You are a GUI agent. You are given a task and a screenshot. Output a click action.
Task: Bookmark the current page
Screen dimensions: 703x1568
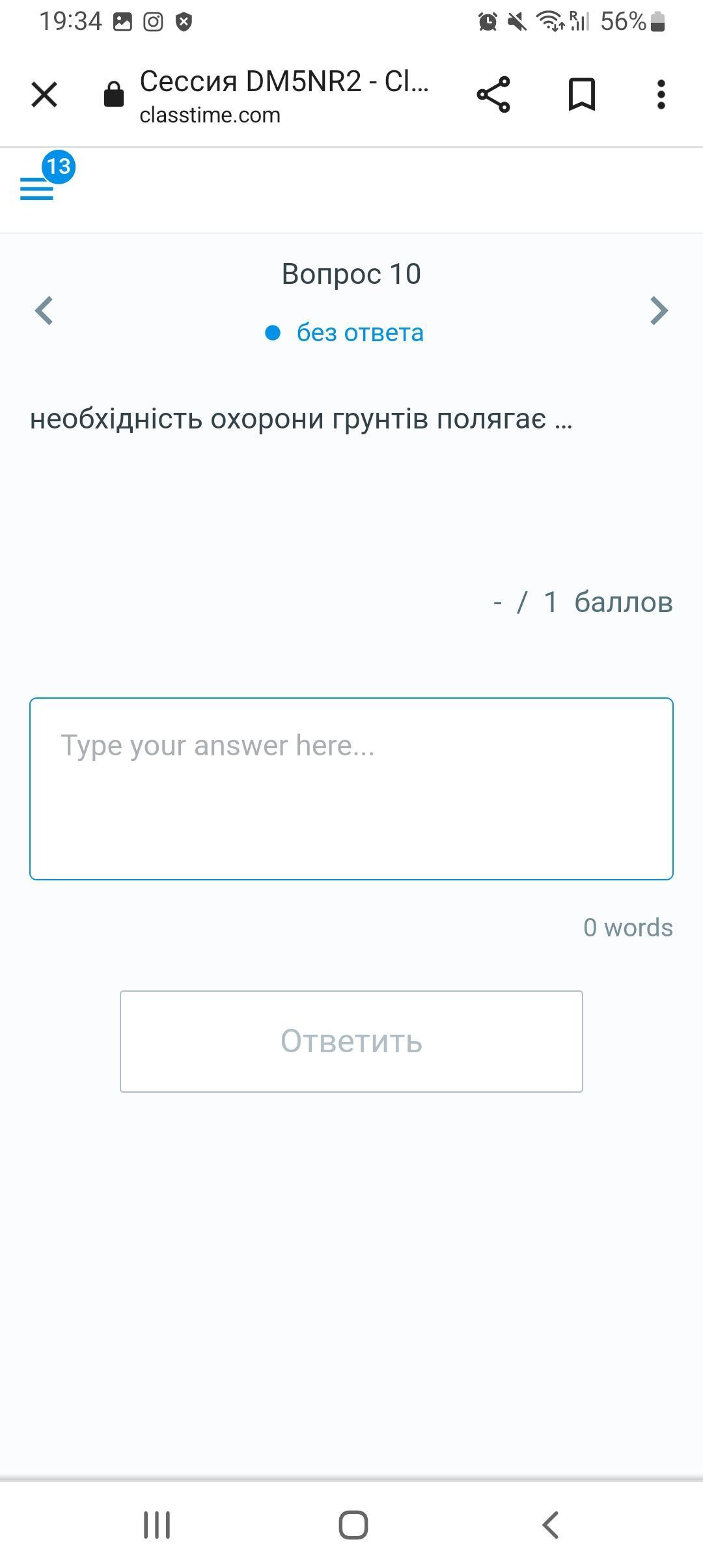pos(582,95)
